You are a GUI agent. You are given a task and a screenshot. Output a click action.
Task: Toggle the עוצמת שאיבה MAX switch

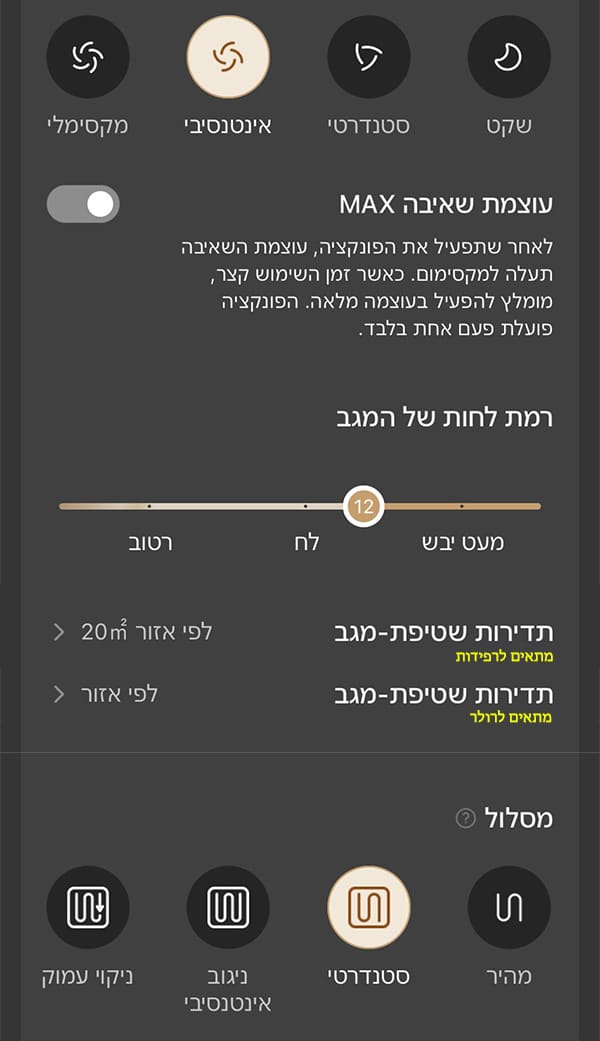click(83, 204)
